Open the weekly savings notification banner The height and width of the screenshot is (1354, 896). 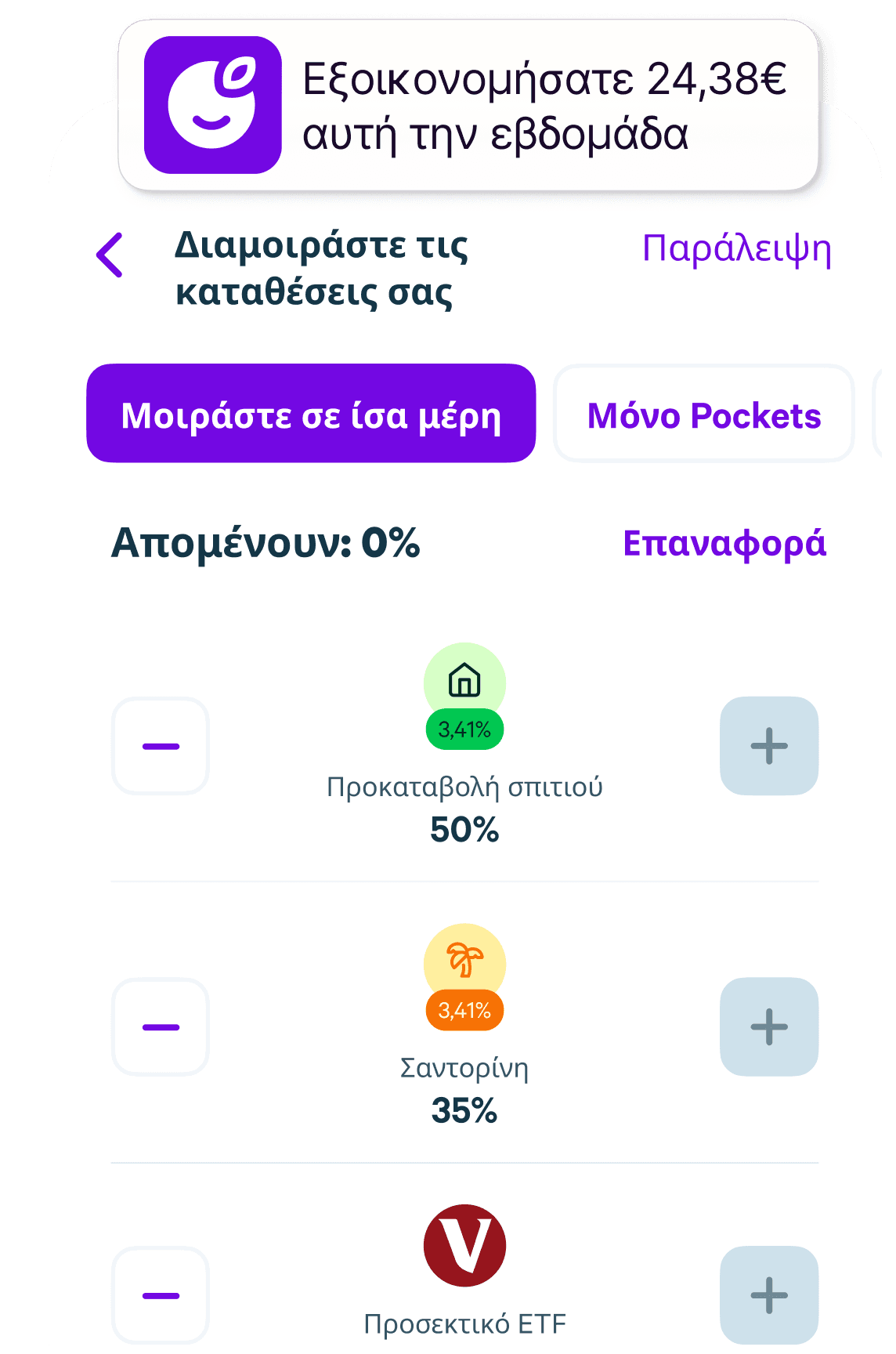[468, 106]
